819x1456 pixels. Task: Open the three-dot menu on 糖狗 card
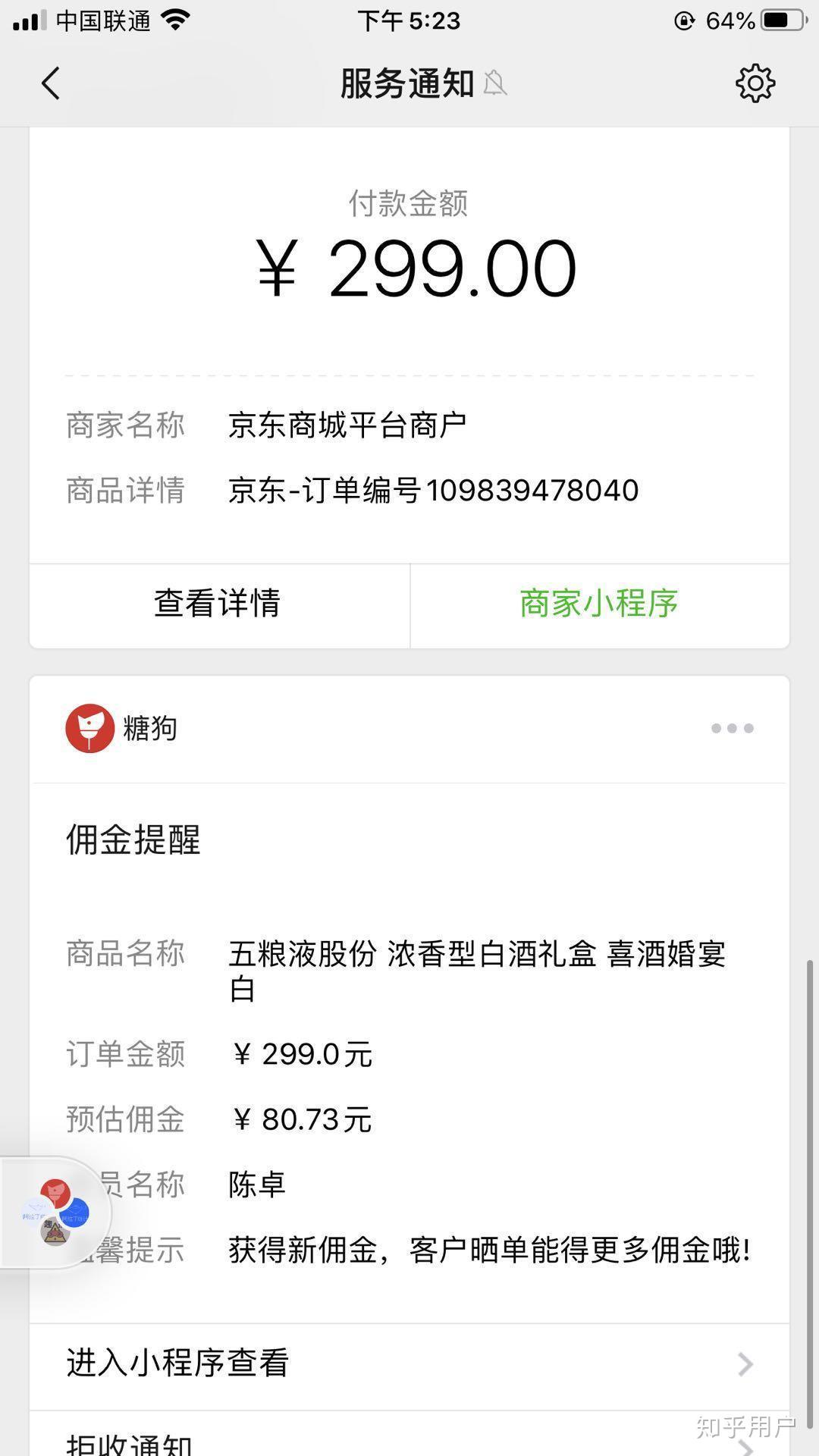coord(732,728)
